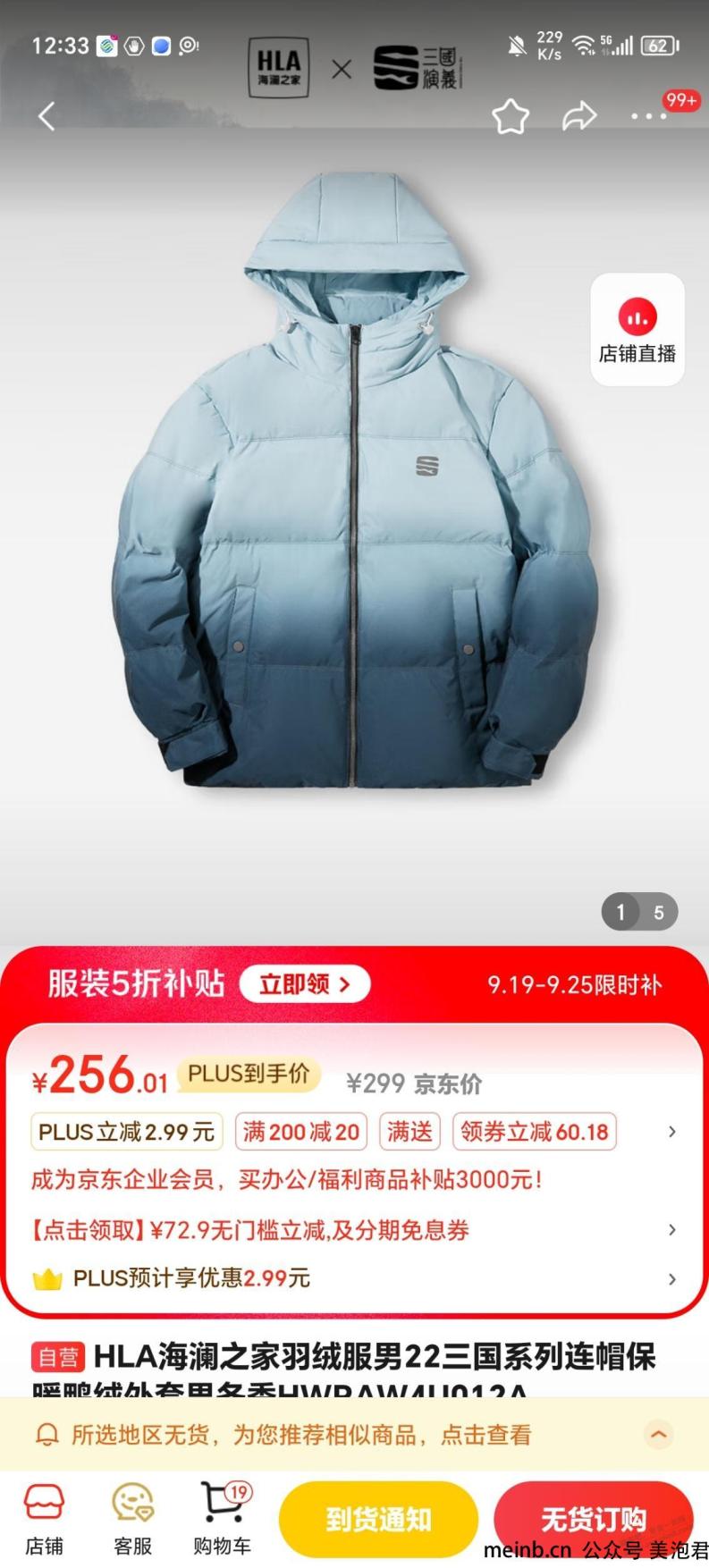Open 店铺直播 store live stream

pyautogui.click(x=637, y=330)
